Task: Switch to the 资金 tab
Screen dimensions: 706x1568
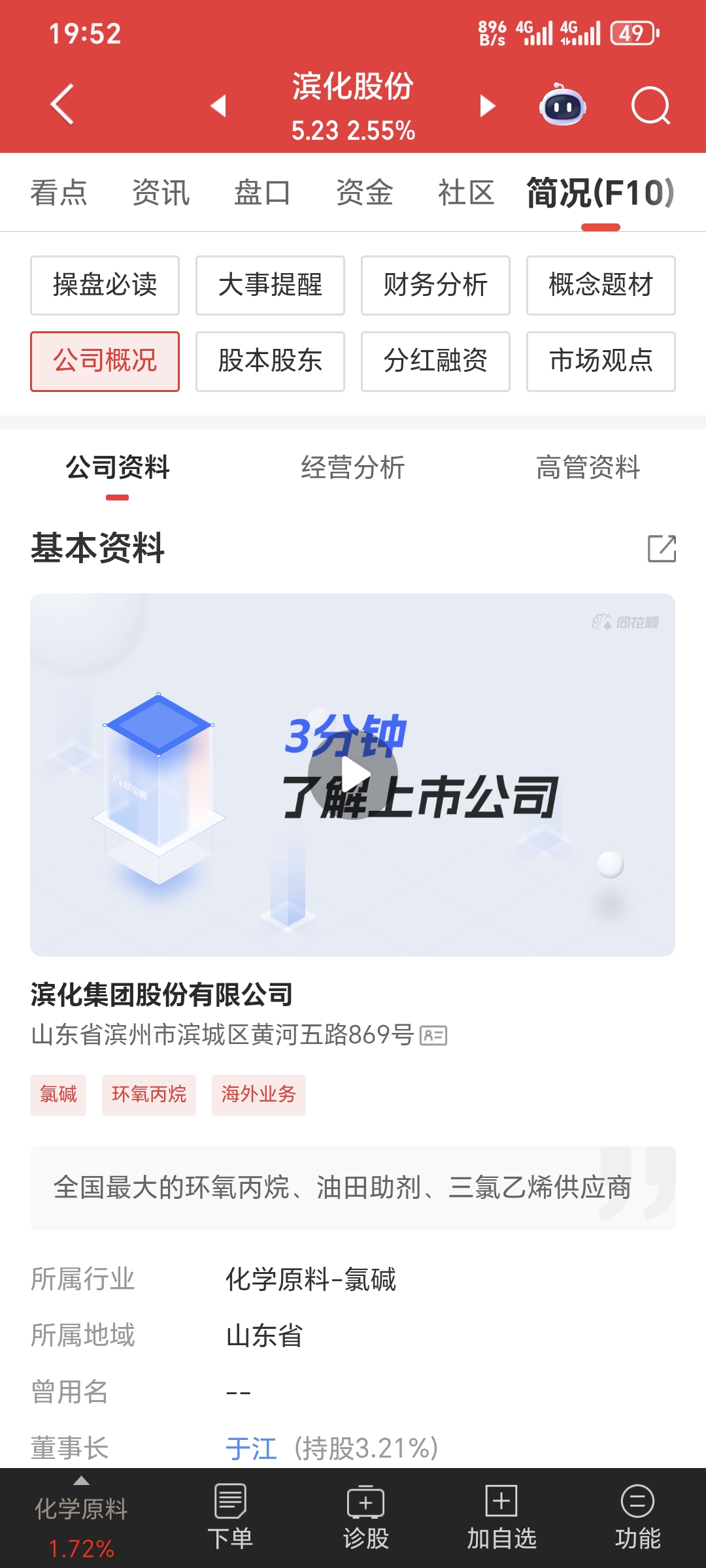Action: point(364,193)
